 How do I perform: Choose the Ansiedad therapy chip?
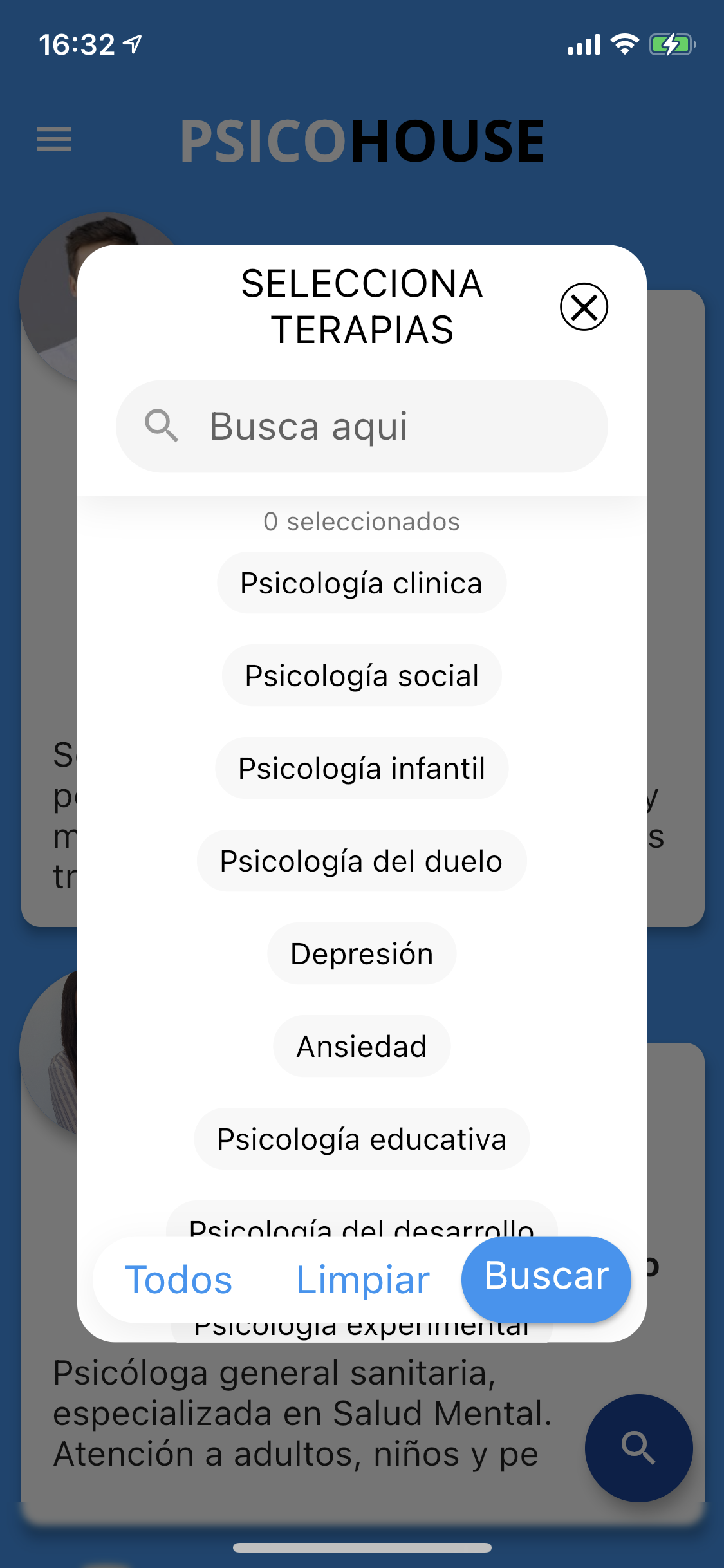tap(362, 1047)
